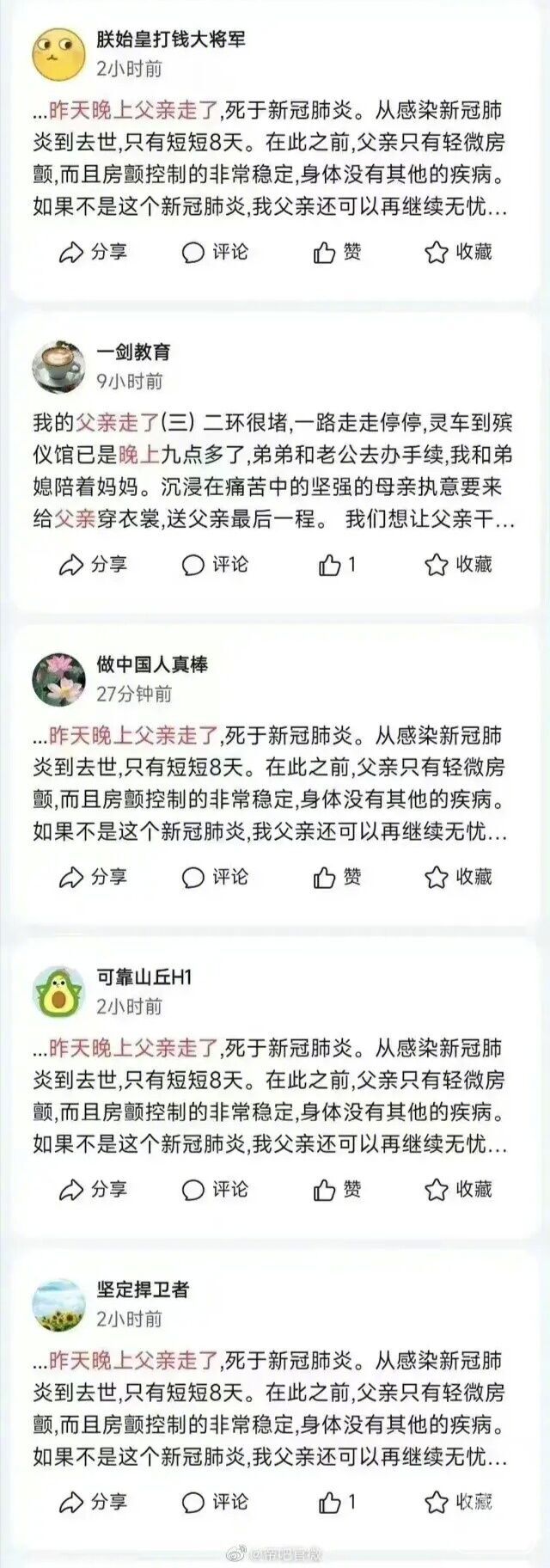Comment on 朕始皇打钱大将军's post
This screenshot has width=550, height=1568.
[x=215, y=252]
